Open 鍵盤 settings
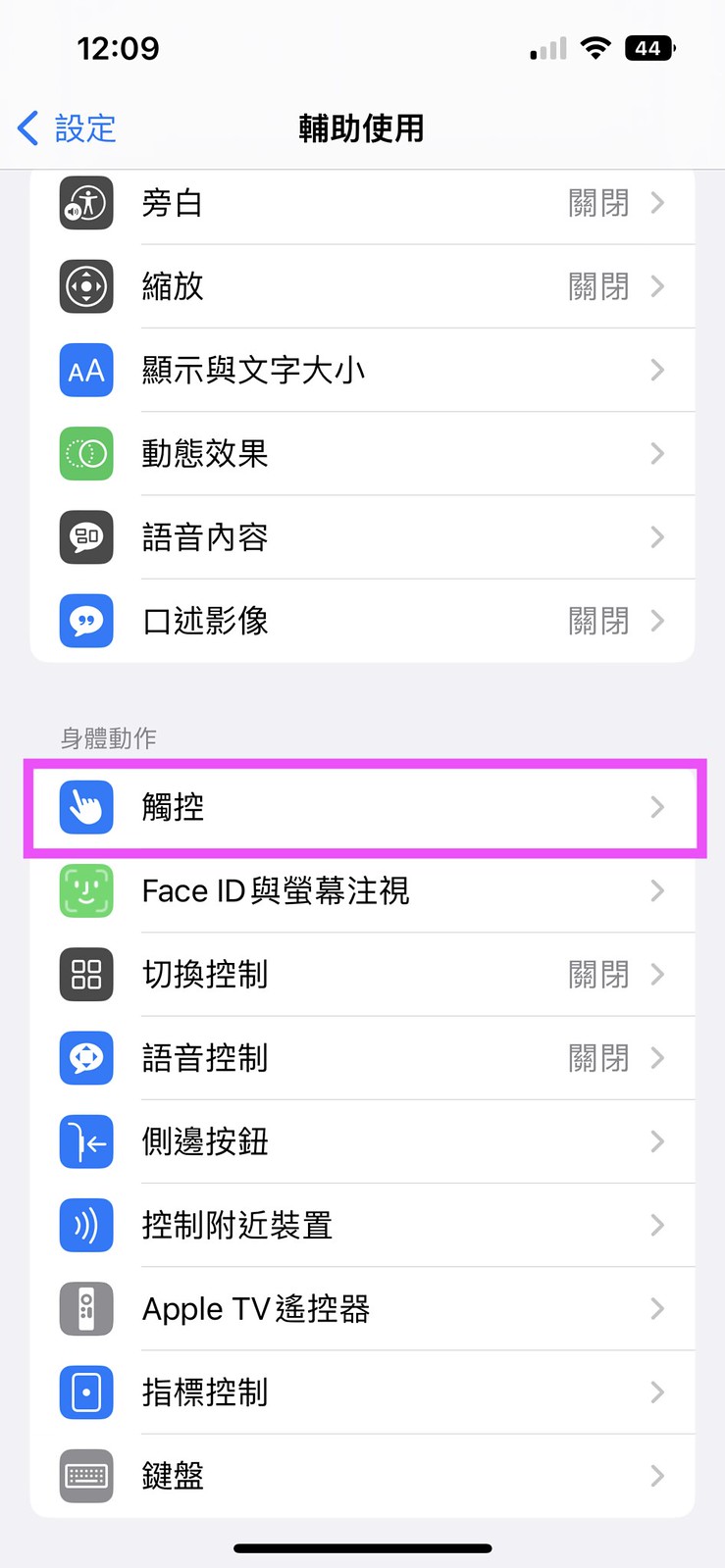 click(x=362, y=1476)
